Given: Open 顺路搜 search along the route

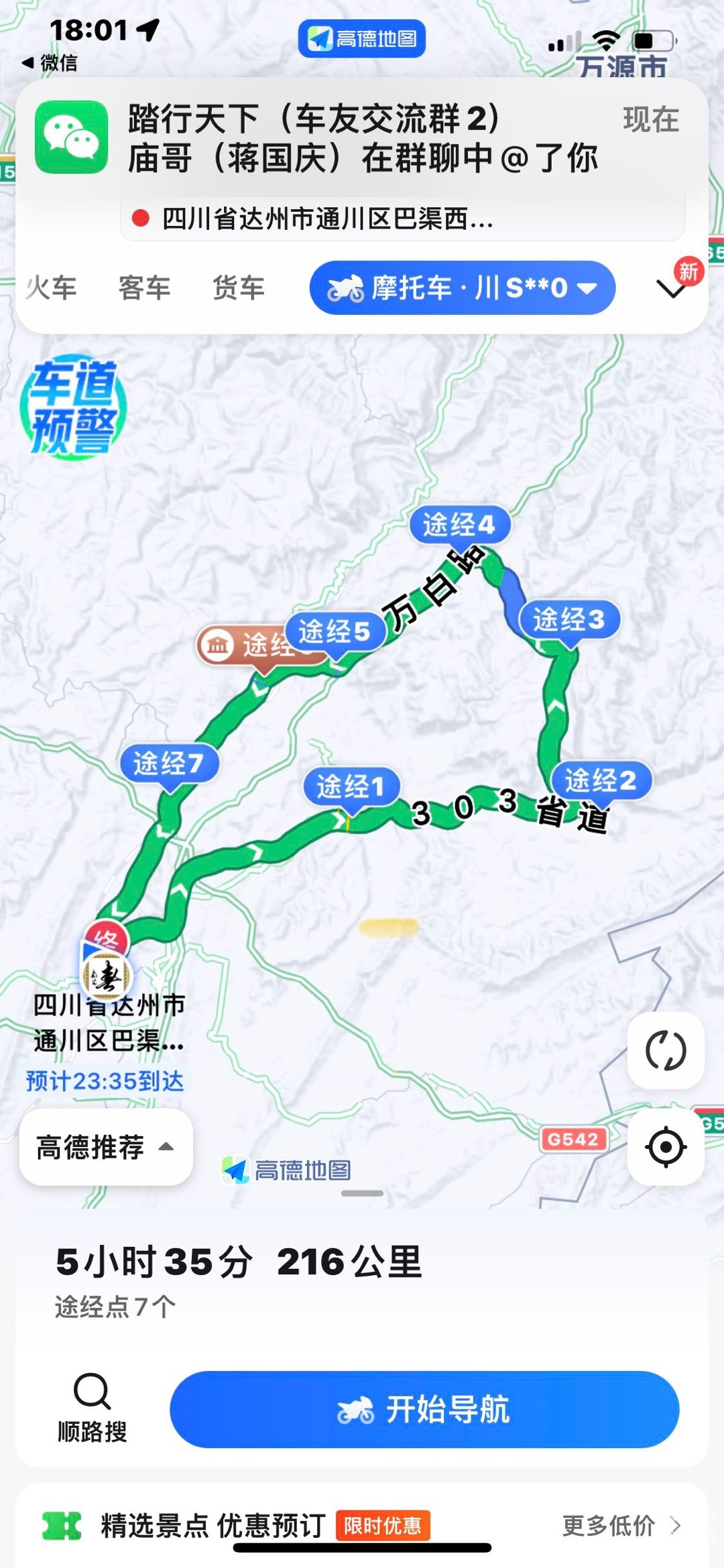Looking at the screenshot, I should 92,1408.
